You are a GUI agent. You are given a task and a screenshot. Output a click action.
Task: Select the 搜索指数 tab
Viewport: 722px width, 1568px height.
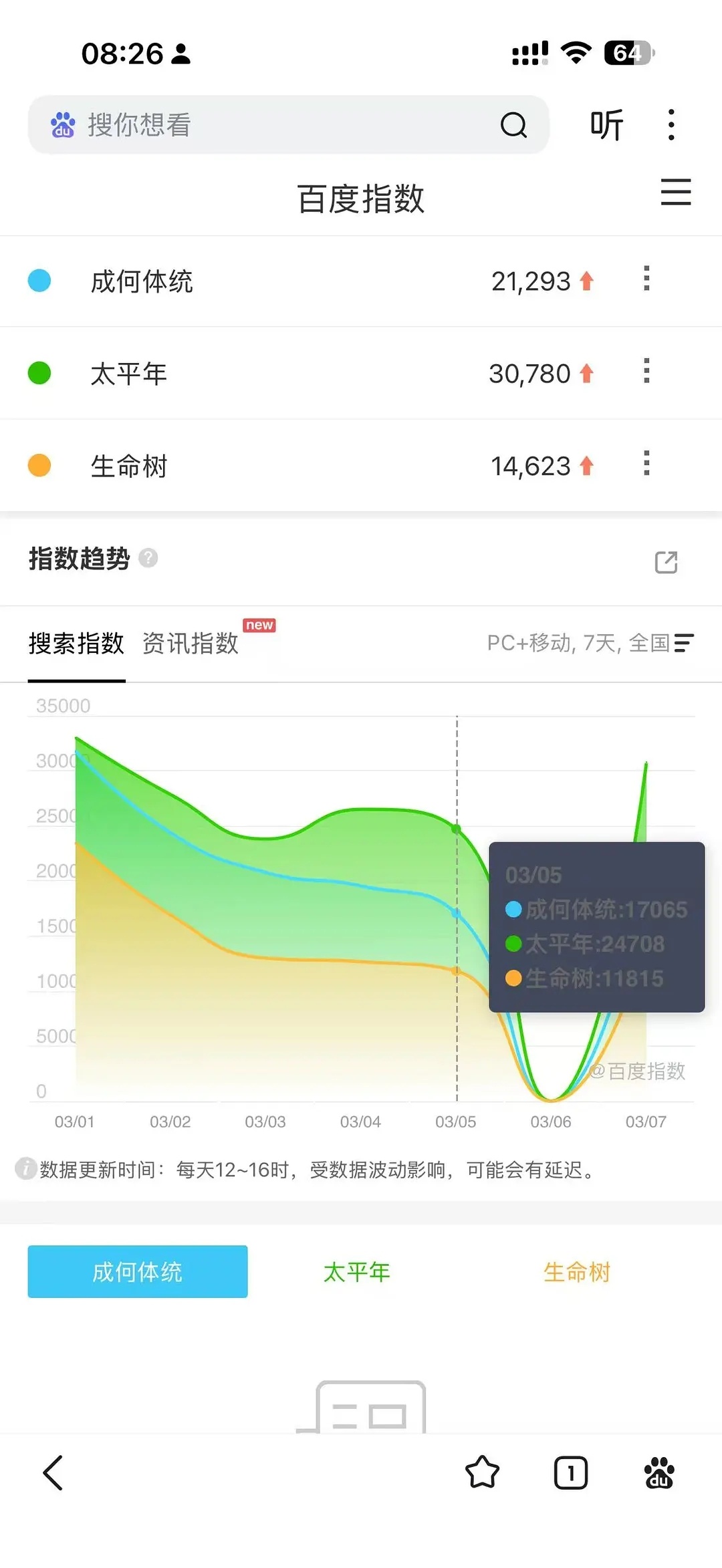click(x=77, y=644)
